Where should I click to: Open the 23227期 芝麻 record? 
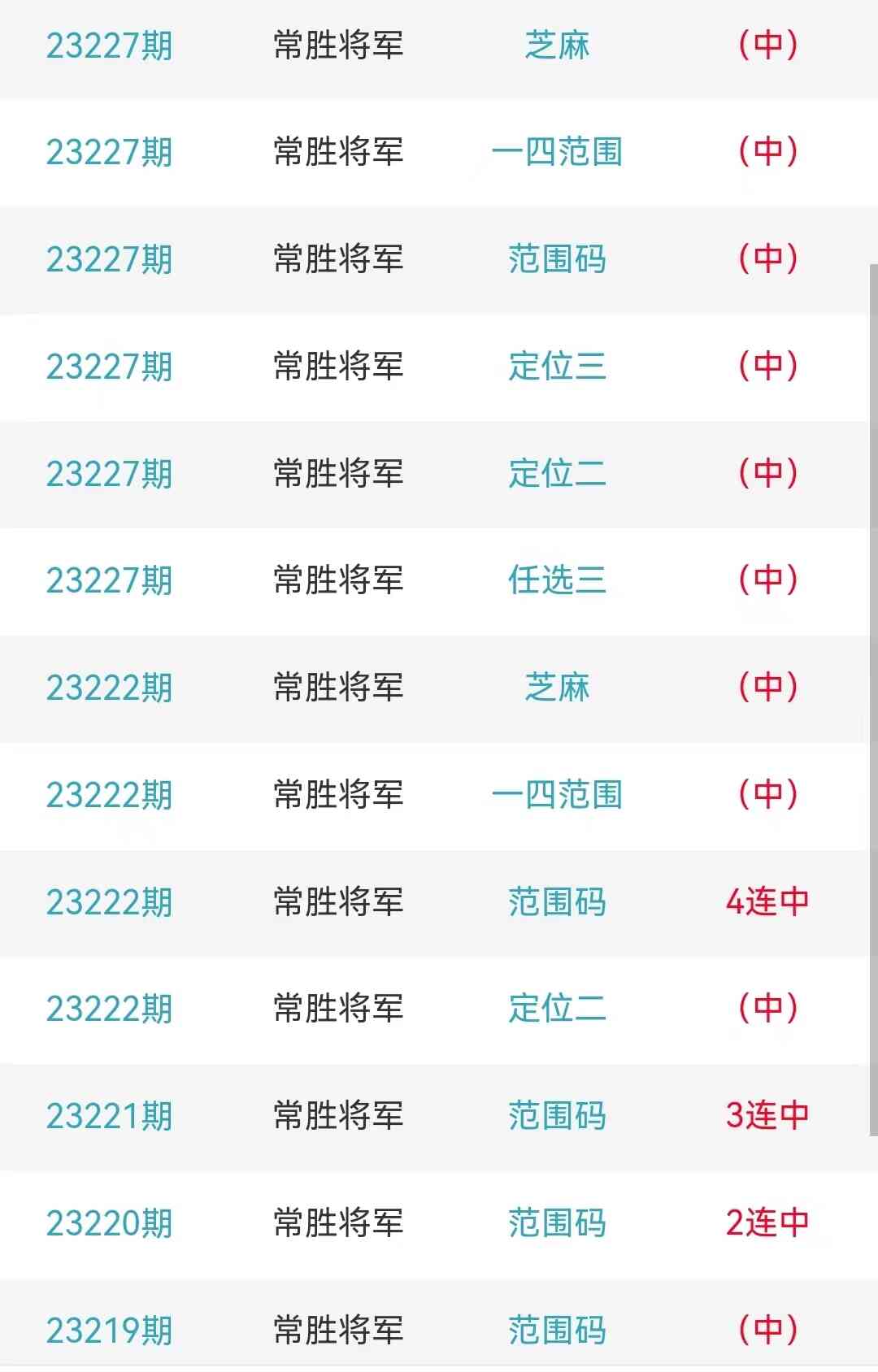(x=557, y=46)
